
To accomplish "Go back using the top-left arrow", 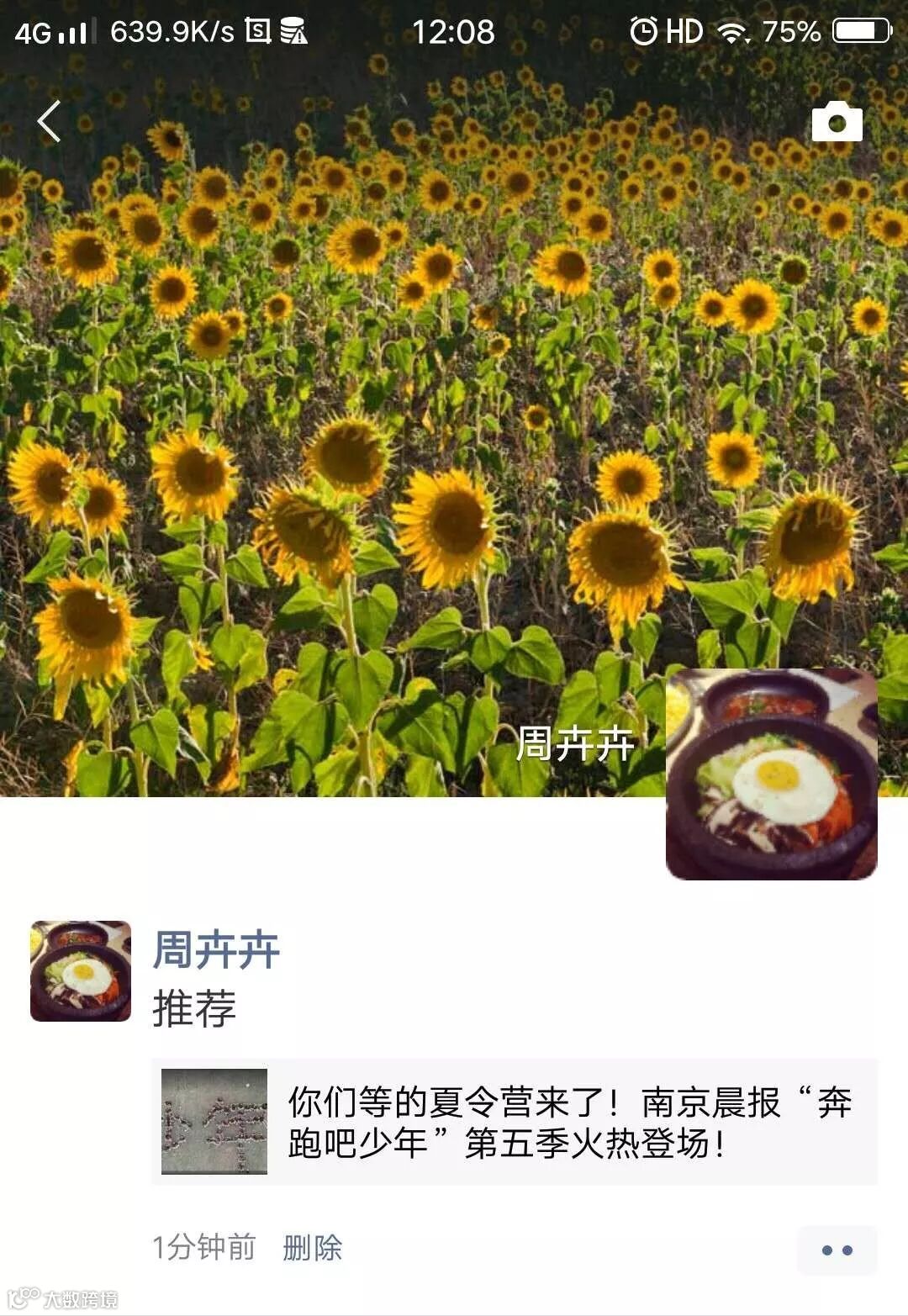I will (50, 121).
